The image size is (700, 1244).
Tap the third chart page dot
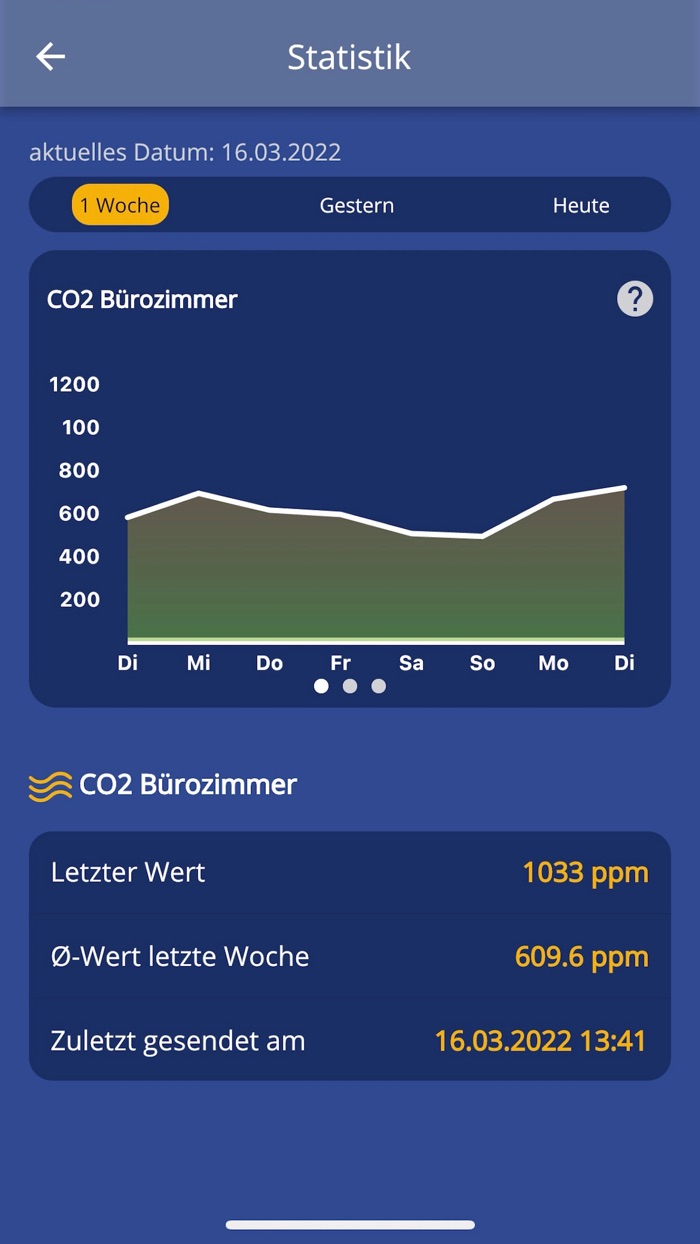pos(379,686)
